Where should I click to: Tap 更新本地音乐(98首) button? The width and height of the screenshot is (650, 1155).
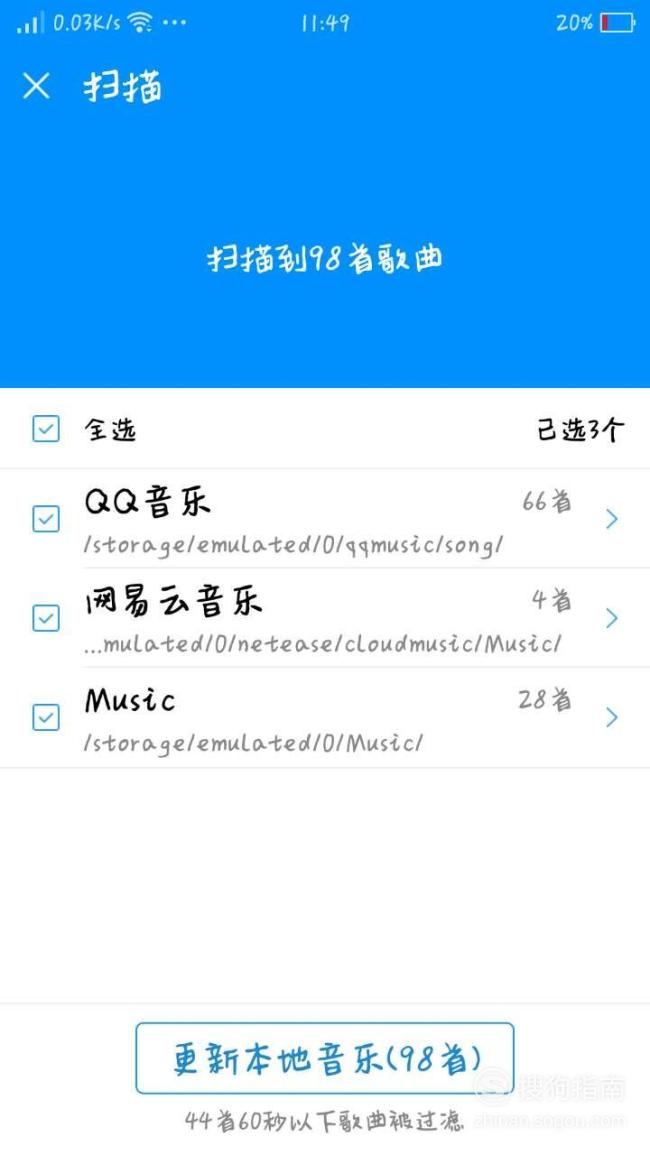click(325, 1058)
